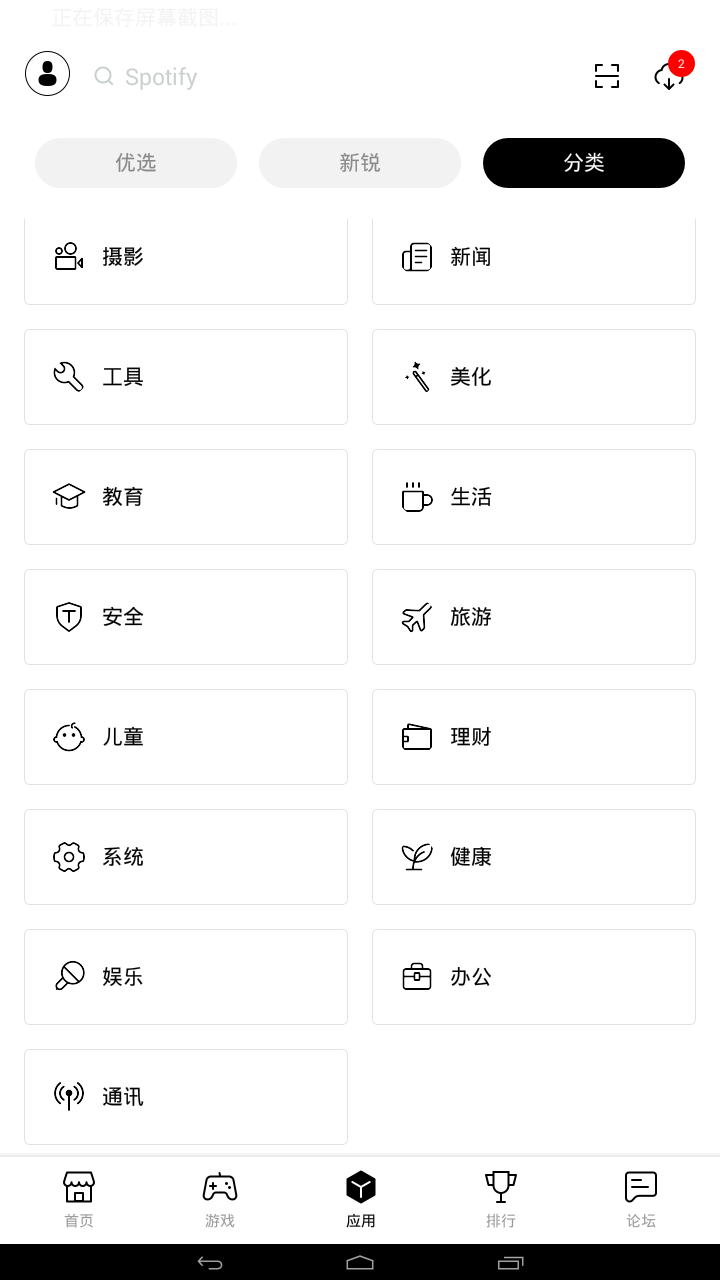Tap the 美化 (Beautify) magic wand icon

tap(416, 377)
